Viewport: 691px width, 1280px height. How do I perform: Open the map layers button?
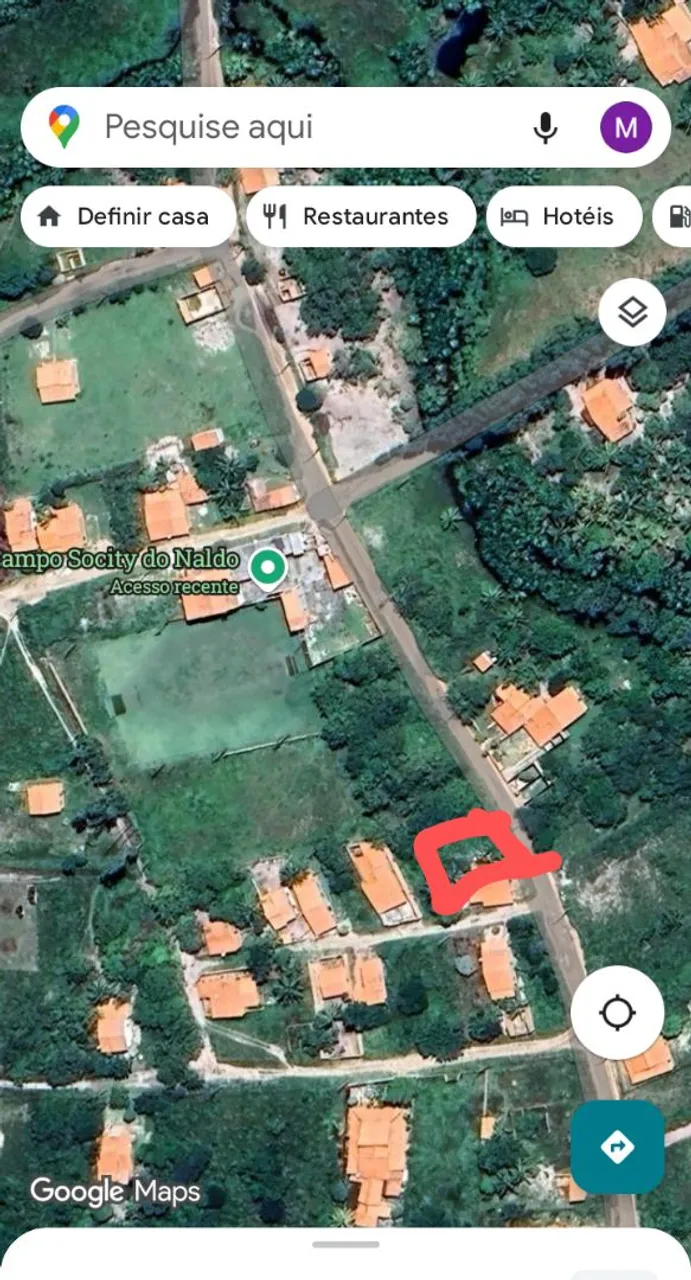632,313
